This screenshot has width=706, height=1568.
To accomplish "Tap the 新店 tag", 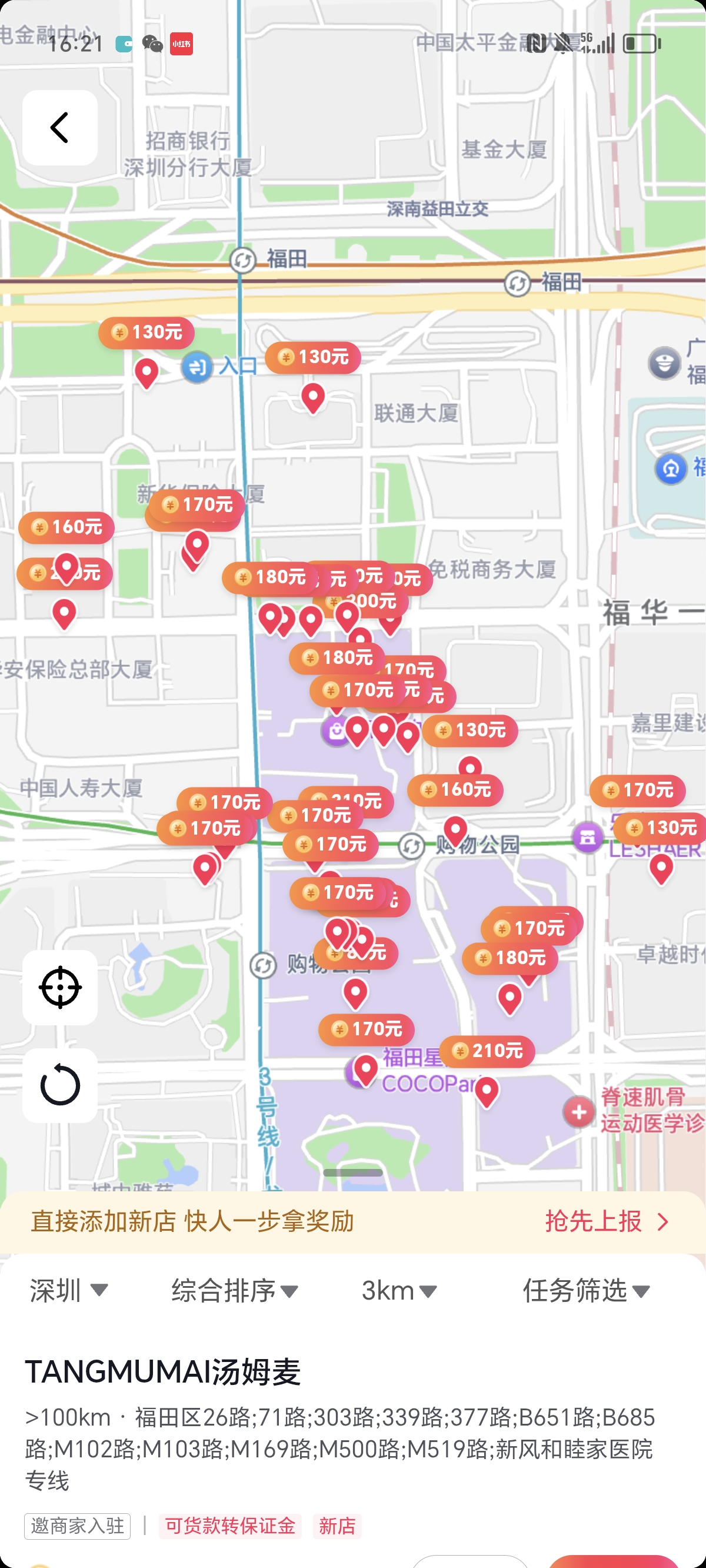I will click(x=338, y=1526).
